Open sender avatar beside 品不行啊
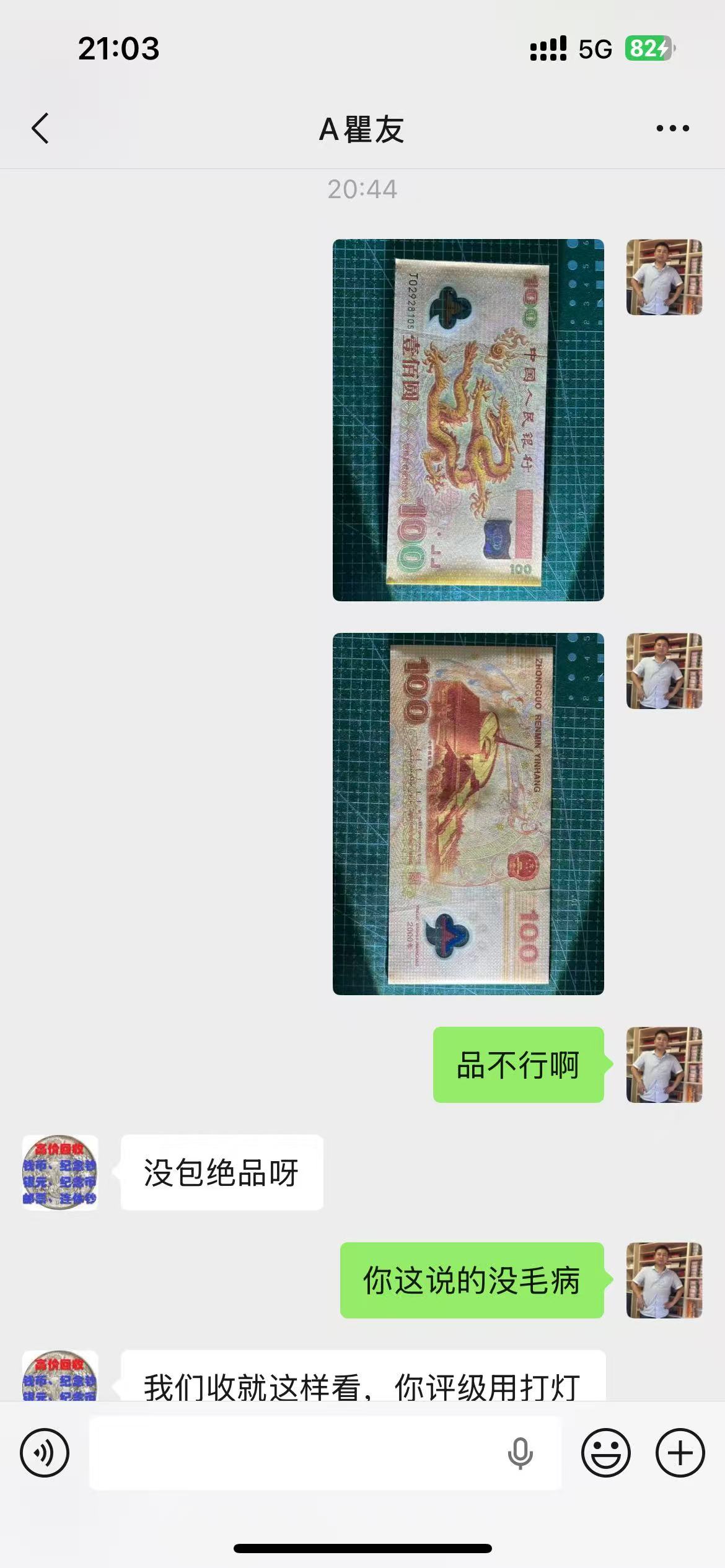 coord(664,1065)
